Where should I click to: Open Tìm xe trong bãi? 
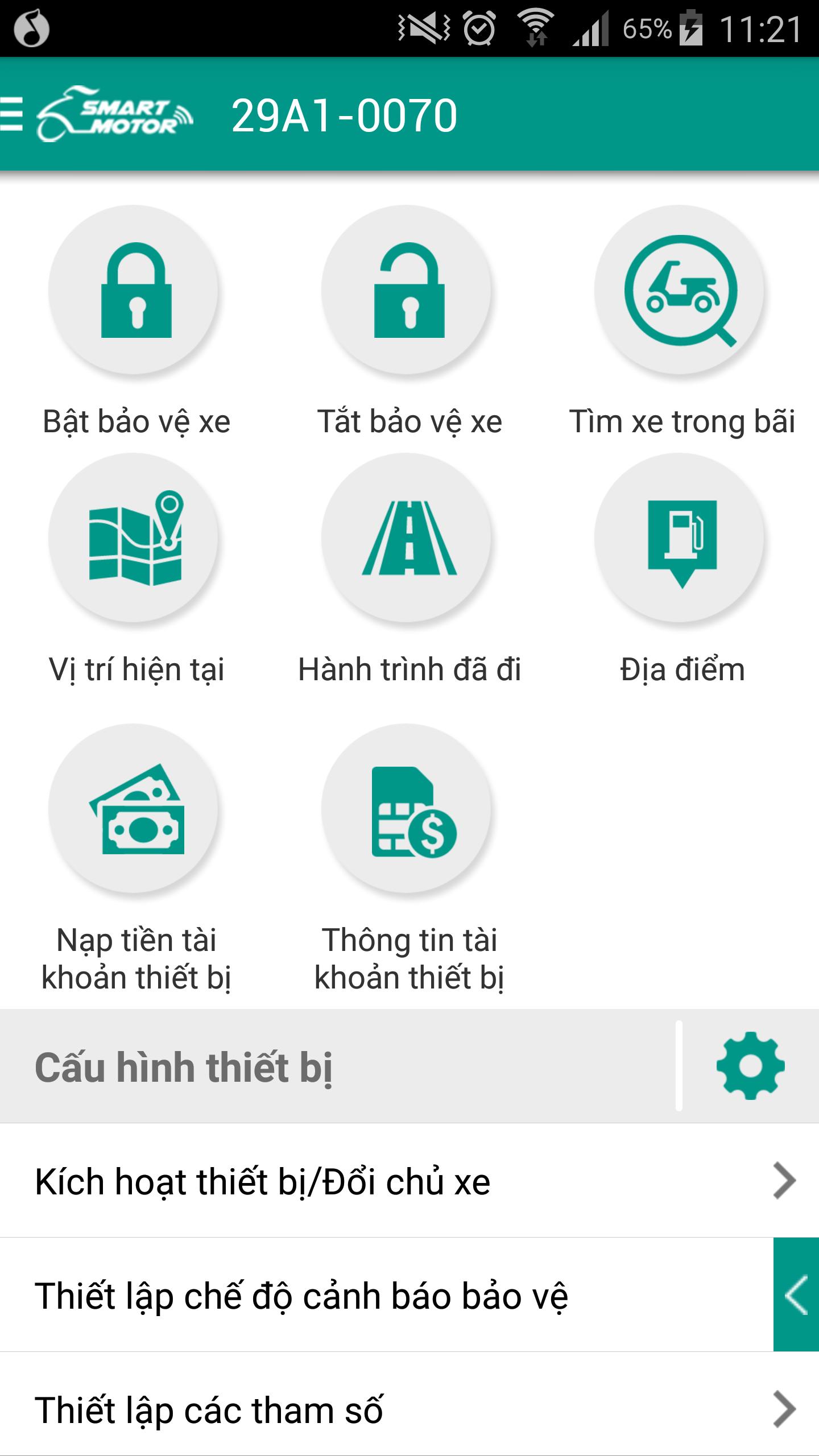pyautogui.click(x=681, y=290)
